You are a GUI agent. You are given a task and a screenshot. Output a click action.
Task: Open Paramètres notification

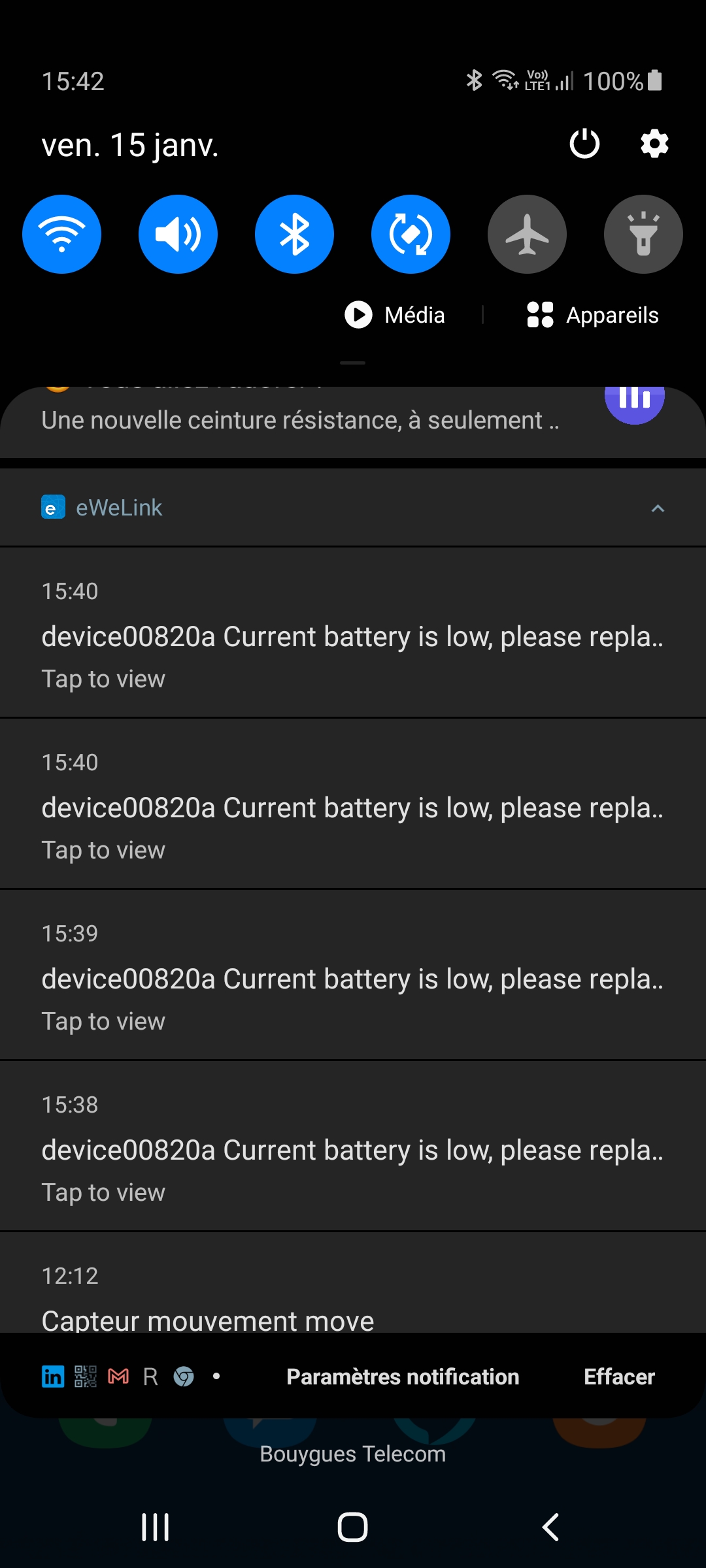pyautogui.click(x=403, y=1377)
